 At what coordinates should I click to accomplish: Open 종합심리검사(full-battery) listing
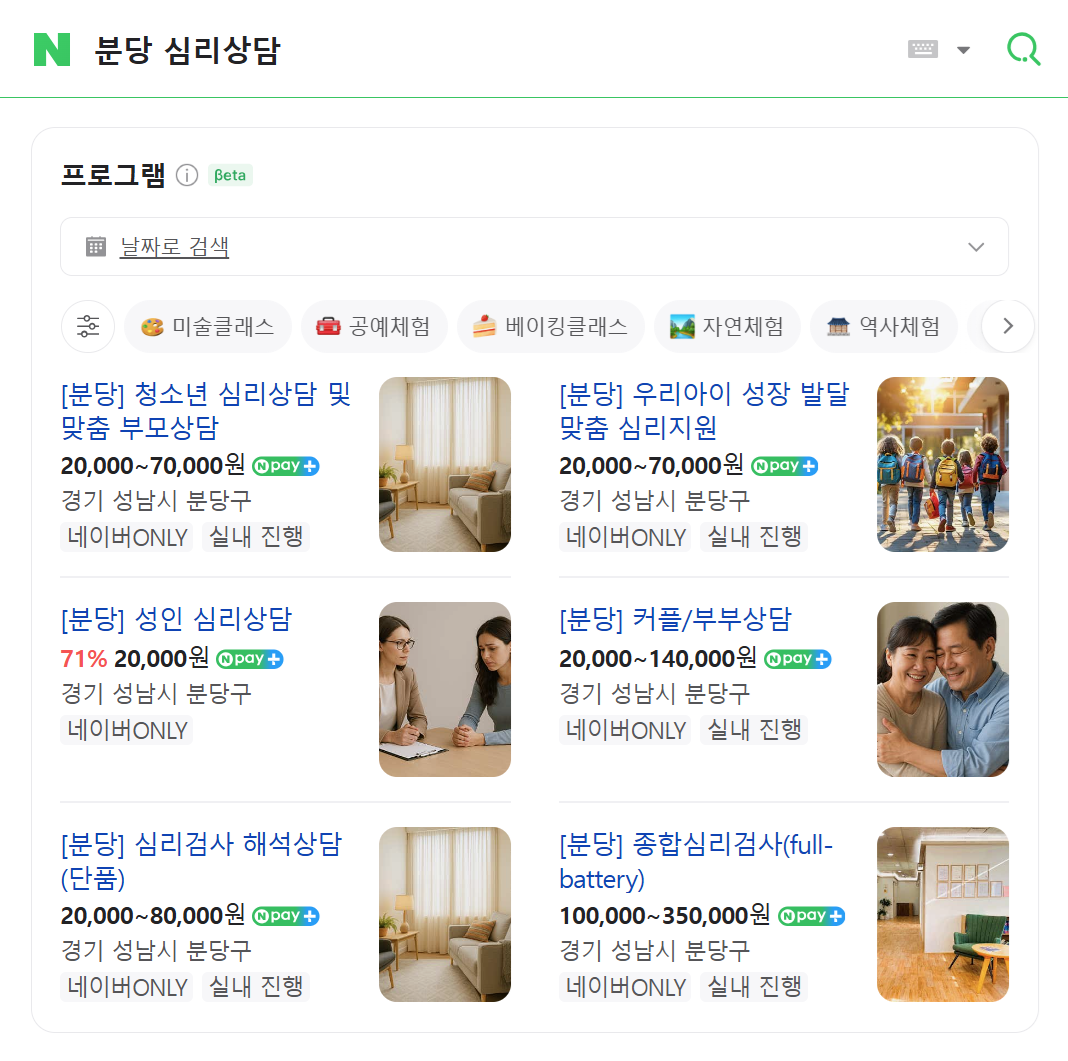pos(696,861)
